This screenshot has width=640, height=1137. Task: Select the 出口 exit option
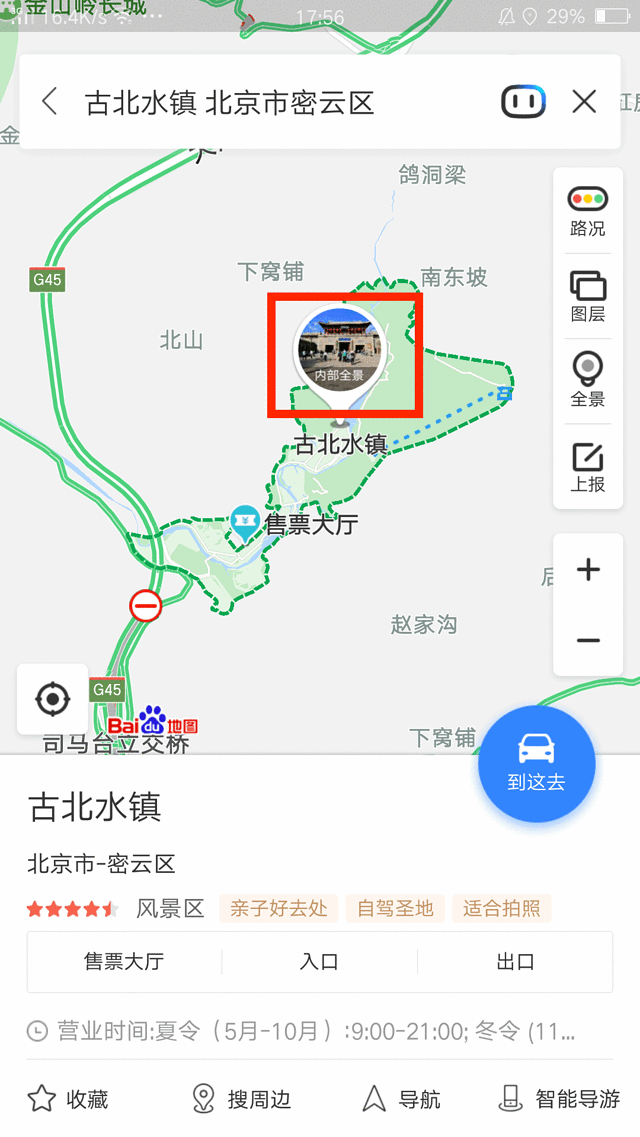(515, 962)
